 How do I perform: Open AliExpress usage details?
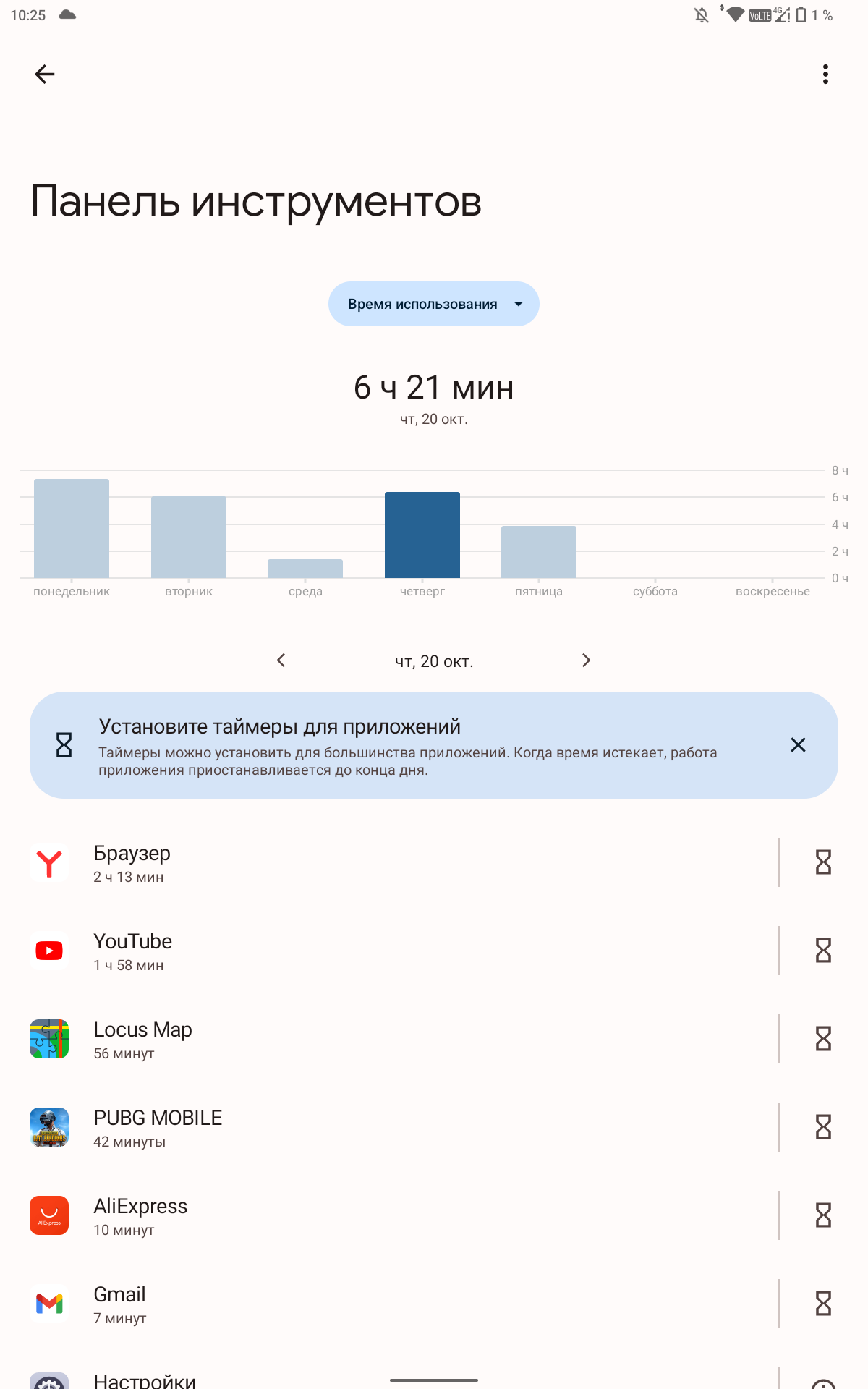(362, 1216)
